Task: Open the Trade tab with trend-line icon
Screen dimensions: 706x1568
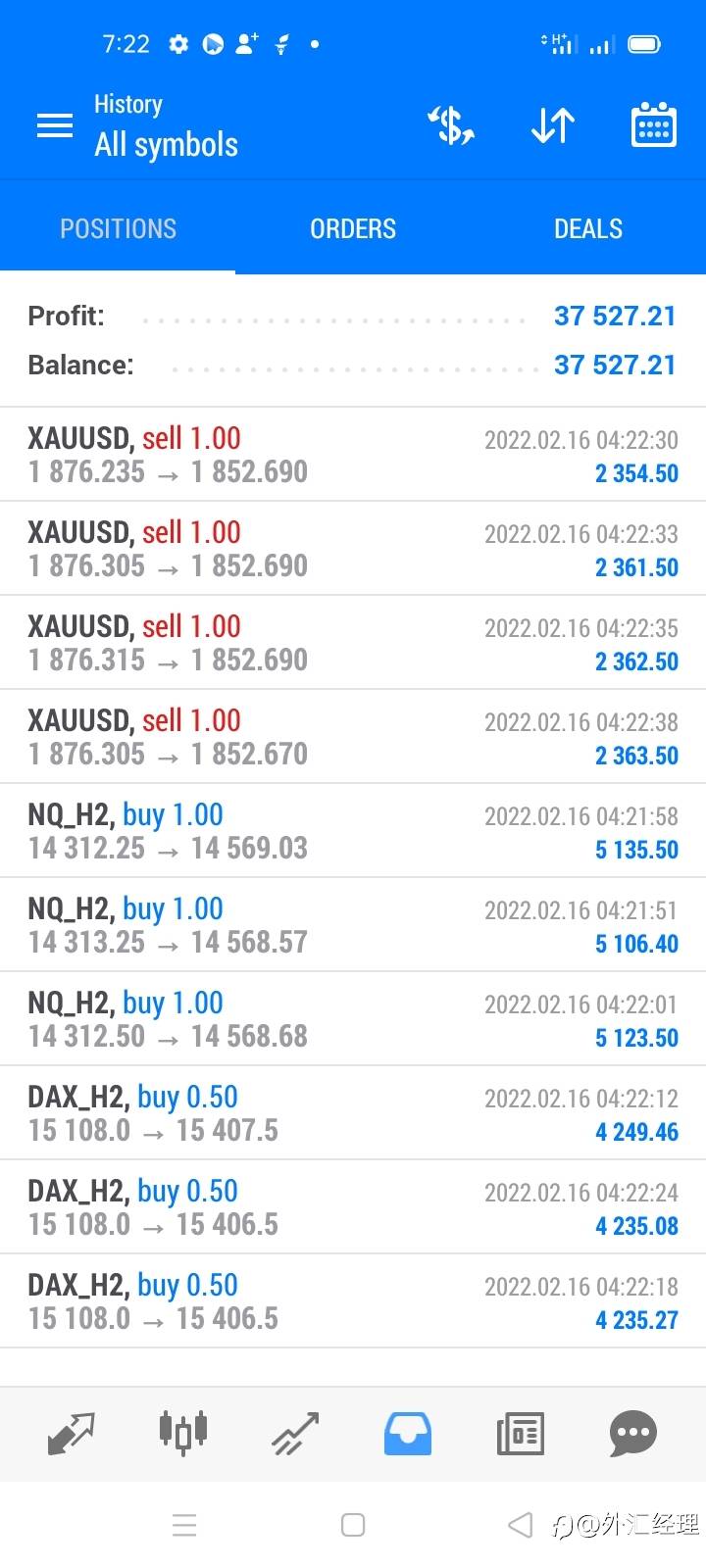Action: pyautogui.click(x=295, y=1434)
